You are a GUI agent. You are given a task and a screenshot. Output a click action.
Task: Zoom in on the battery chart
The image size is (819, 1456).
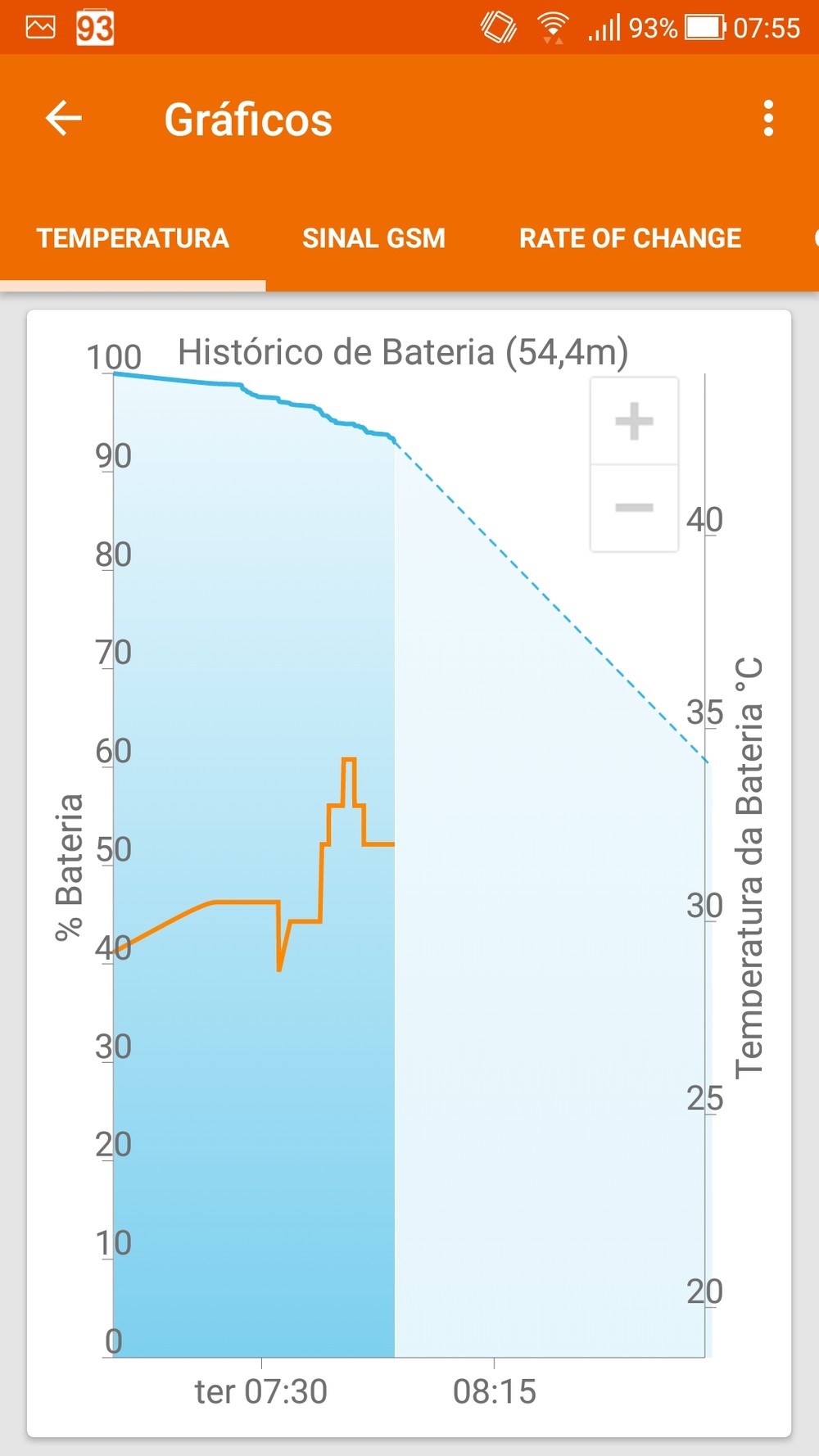coord(634,422)
